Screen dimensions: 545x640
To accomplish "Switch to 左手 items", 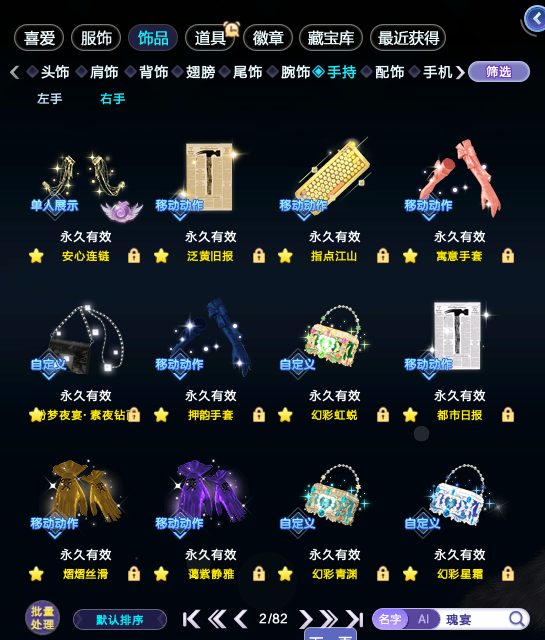I will pyautogui.click(x=50, y=98).
